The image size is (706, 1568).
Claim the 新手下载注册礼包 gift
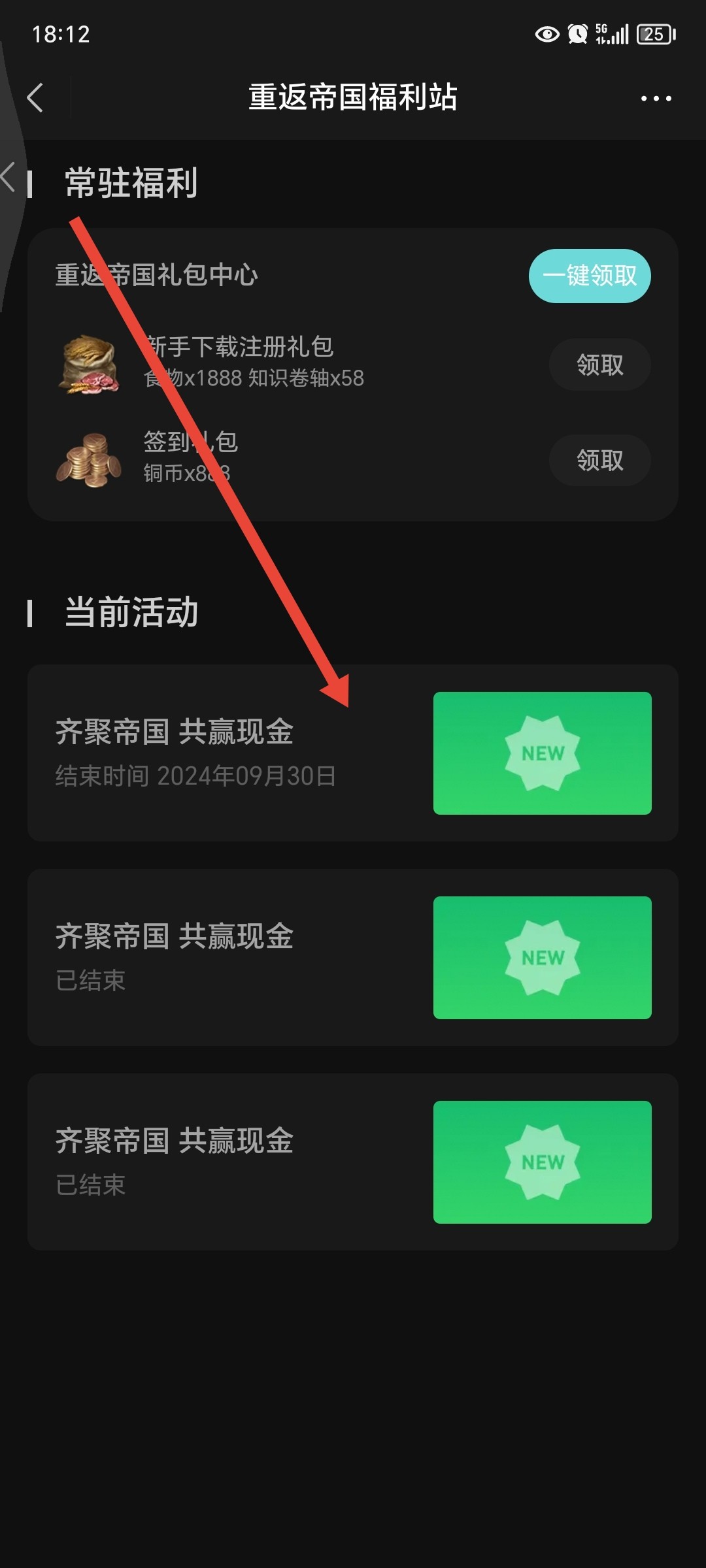[599, 365]
